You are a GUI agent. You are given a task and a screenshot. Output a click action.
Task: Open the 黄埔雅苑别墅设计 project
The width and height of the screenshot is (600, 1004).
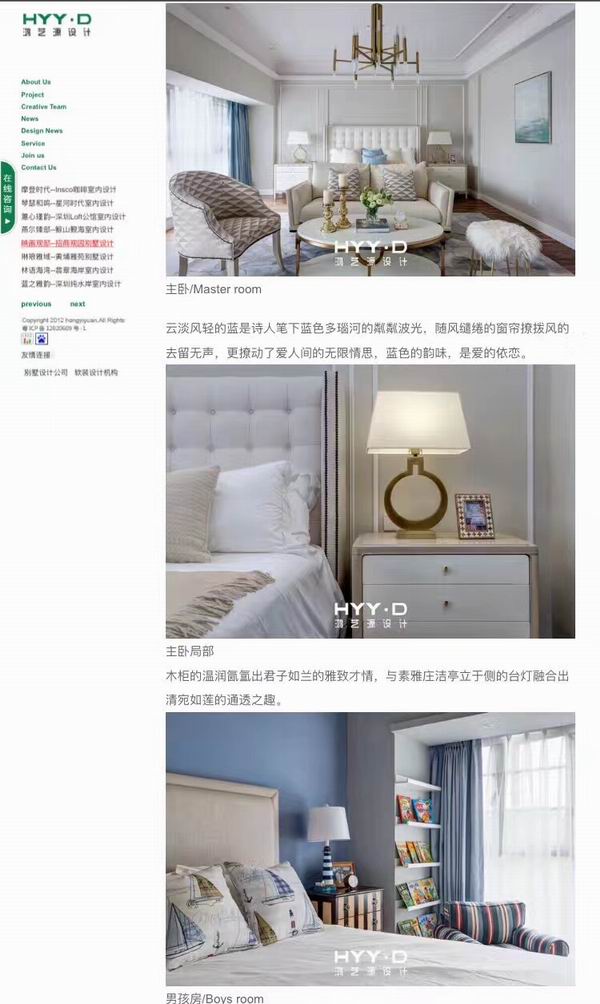click(68, 256)
